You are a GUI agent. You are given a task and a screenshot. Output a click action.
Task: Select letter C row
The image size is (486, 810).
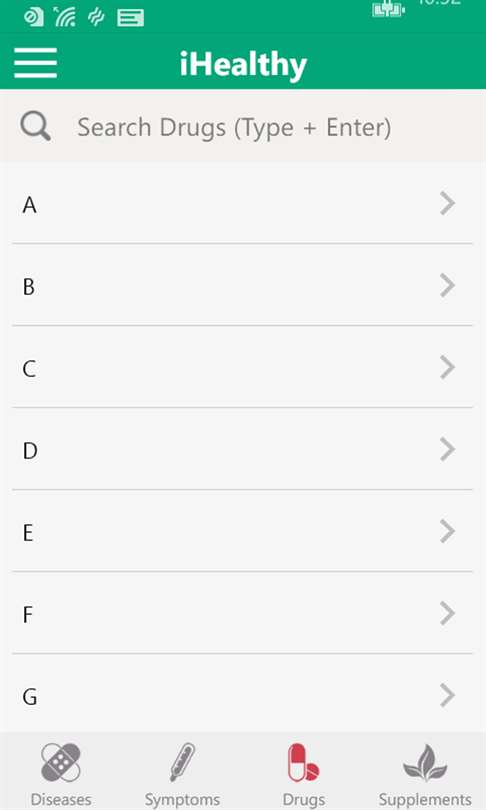[x=243, y=367]
